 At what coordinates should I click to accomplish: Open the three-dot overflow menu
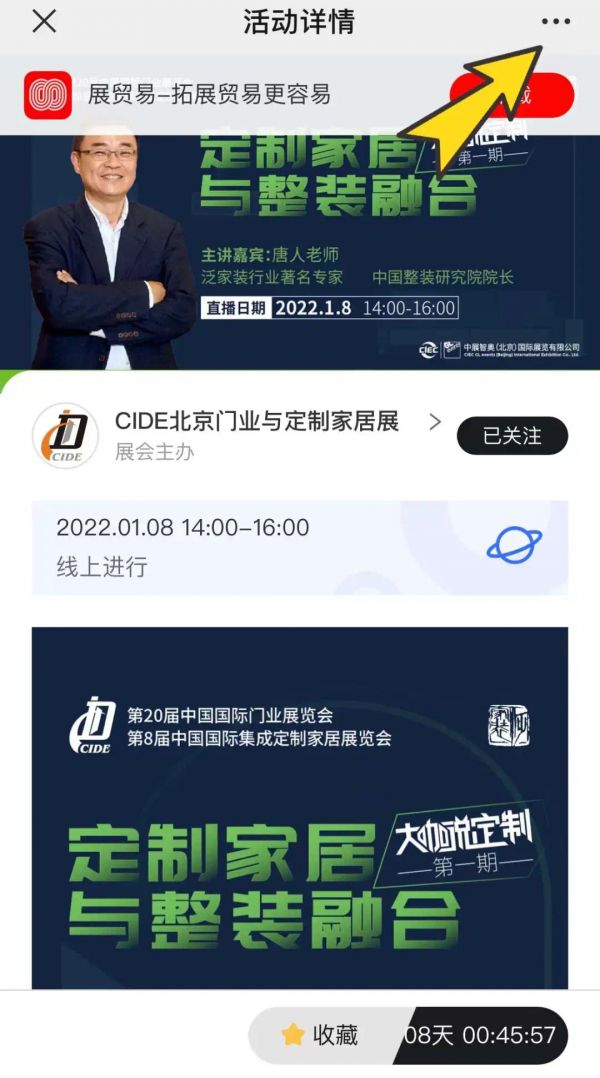(x=555, y=21)
